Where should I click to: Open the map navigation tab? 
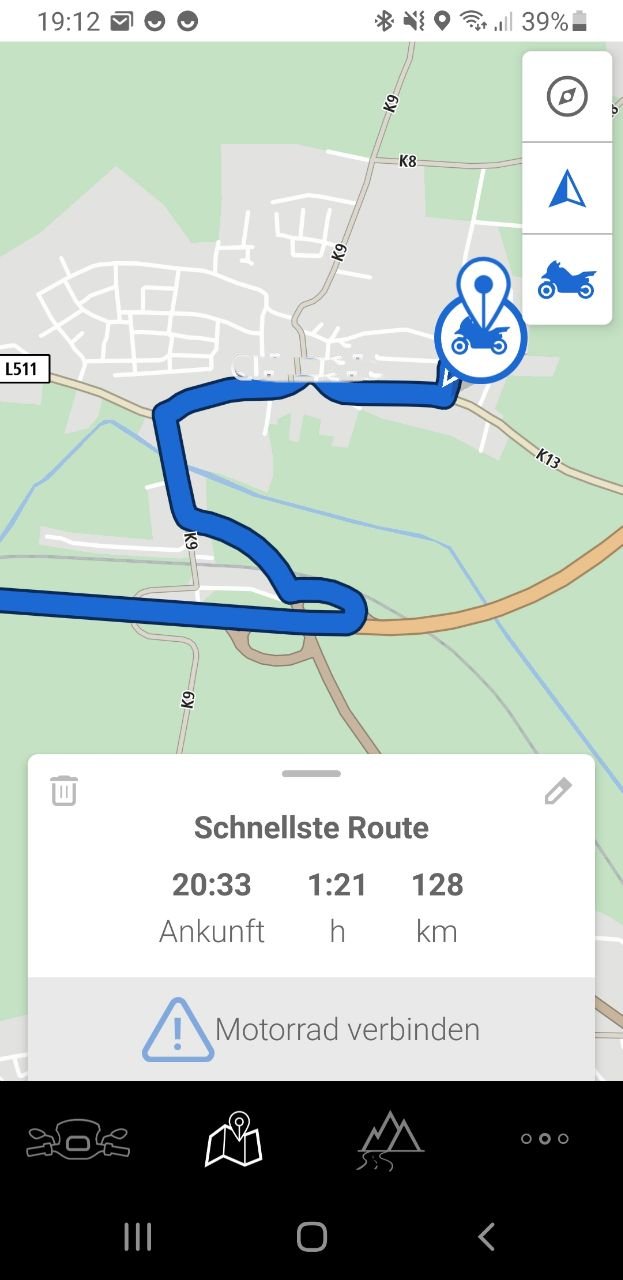(x=234, y=1139)
